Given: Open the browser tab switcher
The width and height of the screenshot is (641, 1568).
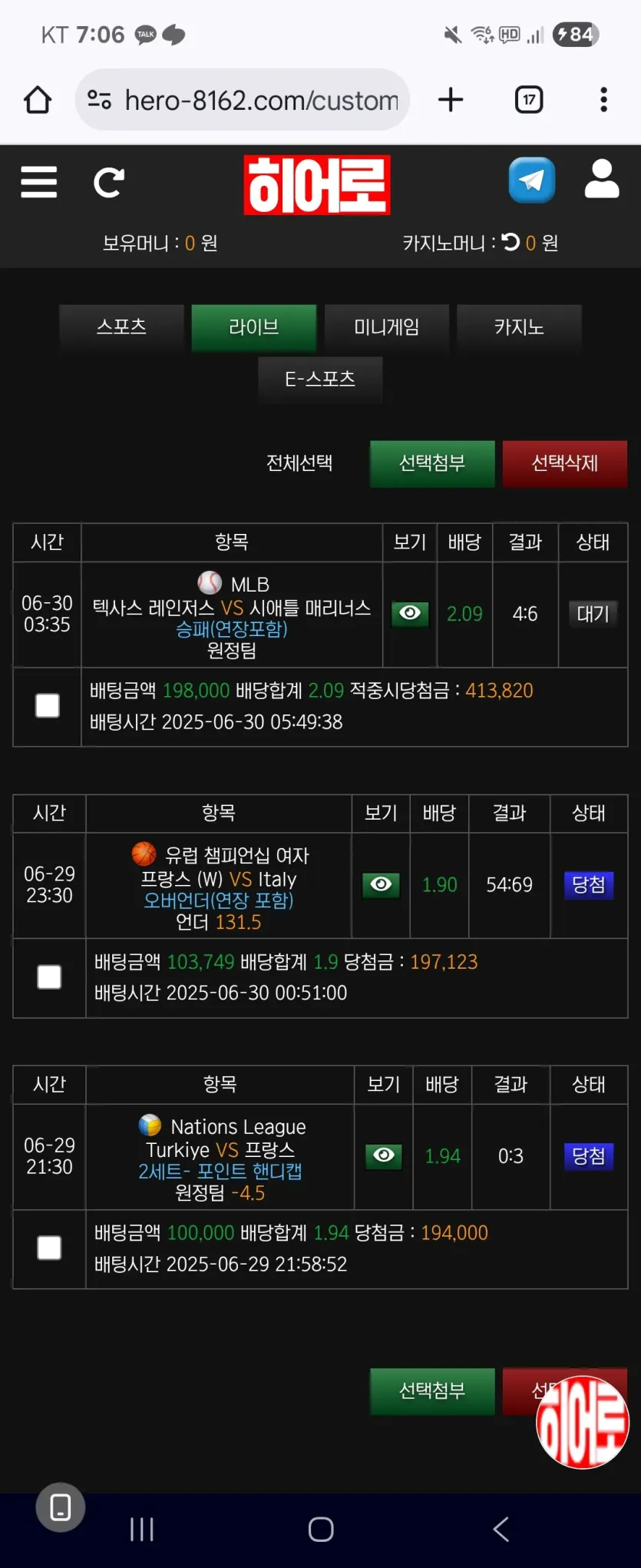Looking at the screenshot, I should [529, 100].
